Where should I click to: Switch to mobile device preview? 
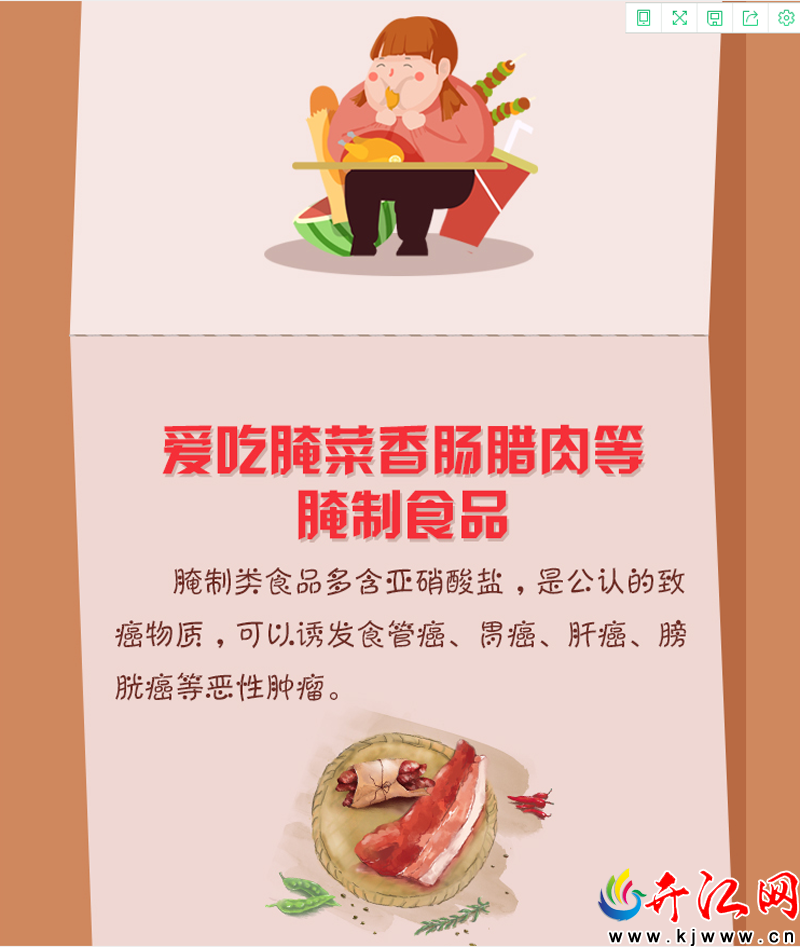pyautogui.click(x=644, y=18)
